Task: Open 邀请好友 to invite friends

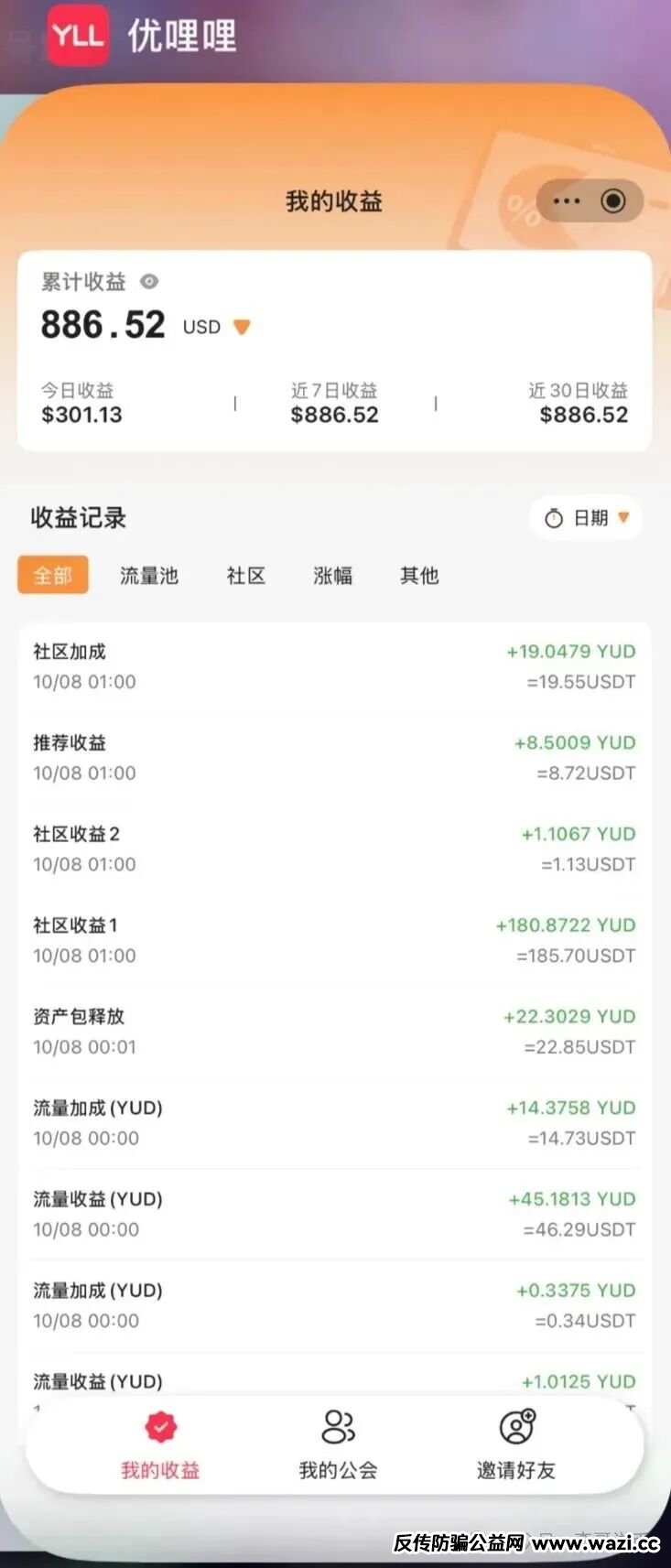Action: (x=516, y=1444)
